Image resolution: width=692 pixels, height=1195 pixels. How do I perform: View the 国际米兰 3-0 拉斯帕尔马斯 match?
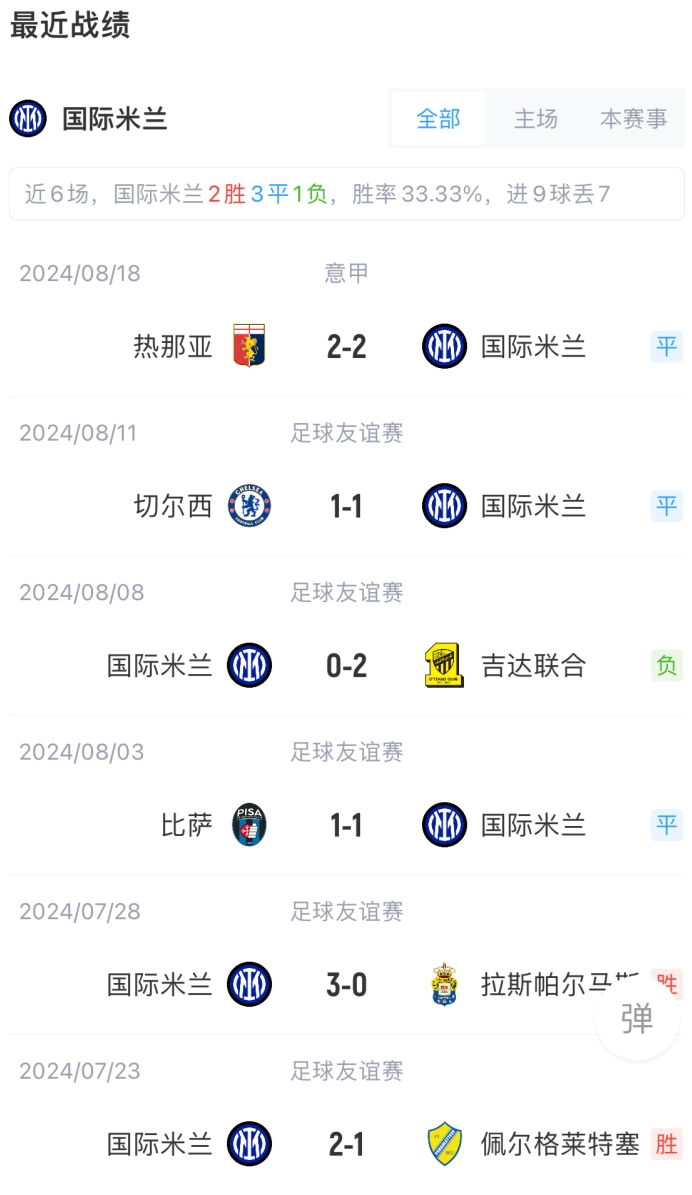pos(346,985)
